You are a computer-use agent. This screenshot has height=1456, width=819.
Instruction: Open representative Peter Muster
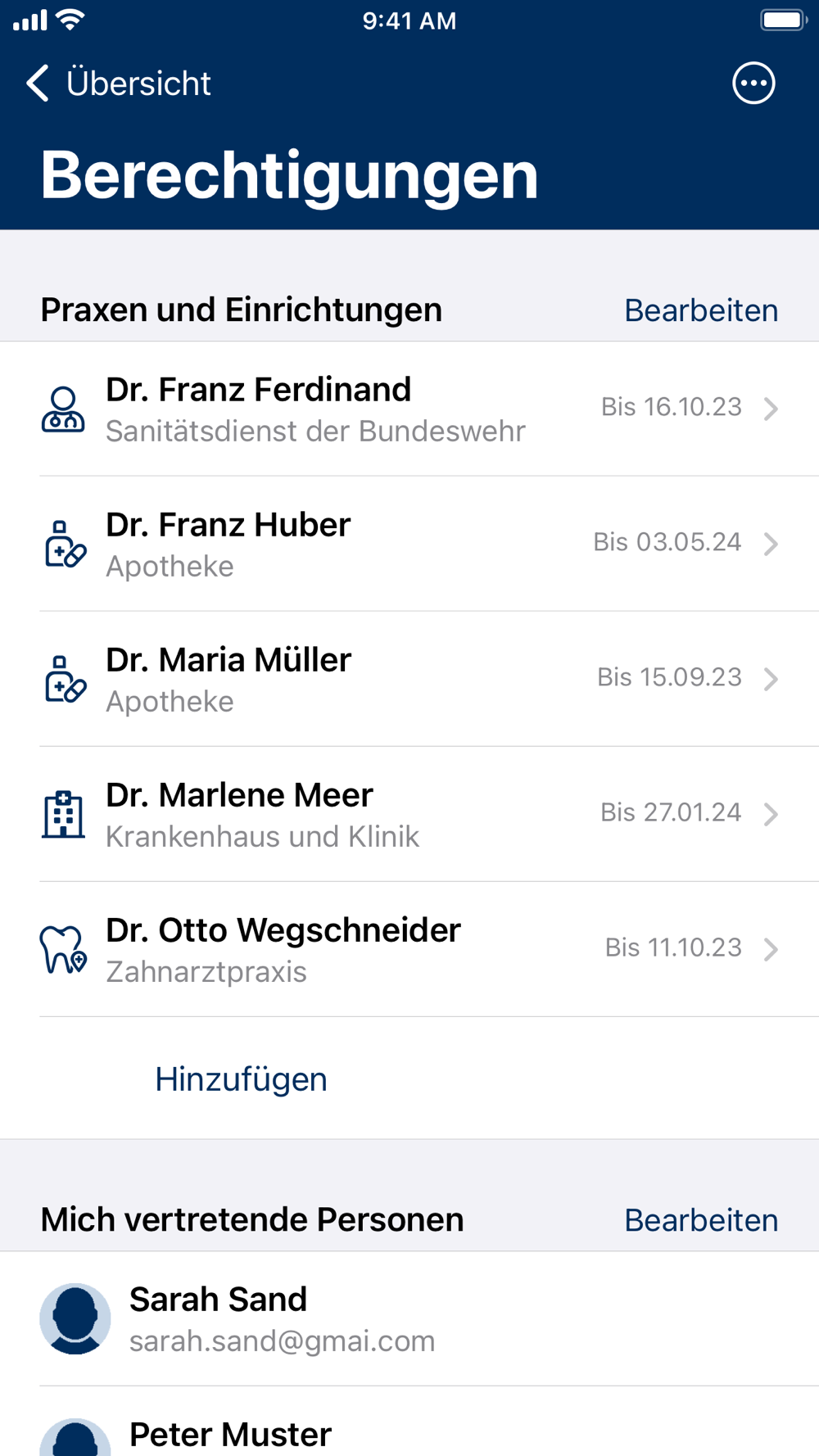[409, 1422]
